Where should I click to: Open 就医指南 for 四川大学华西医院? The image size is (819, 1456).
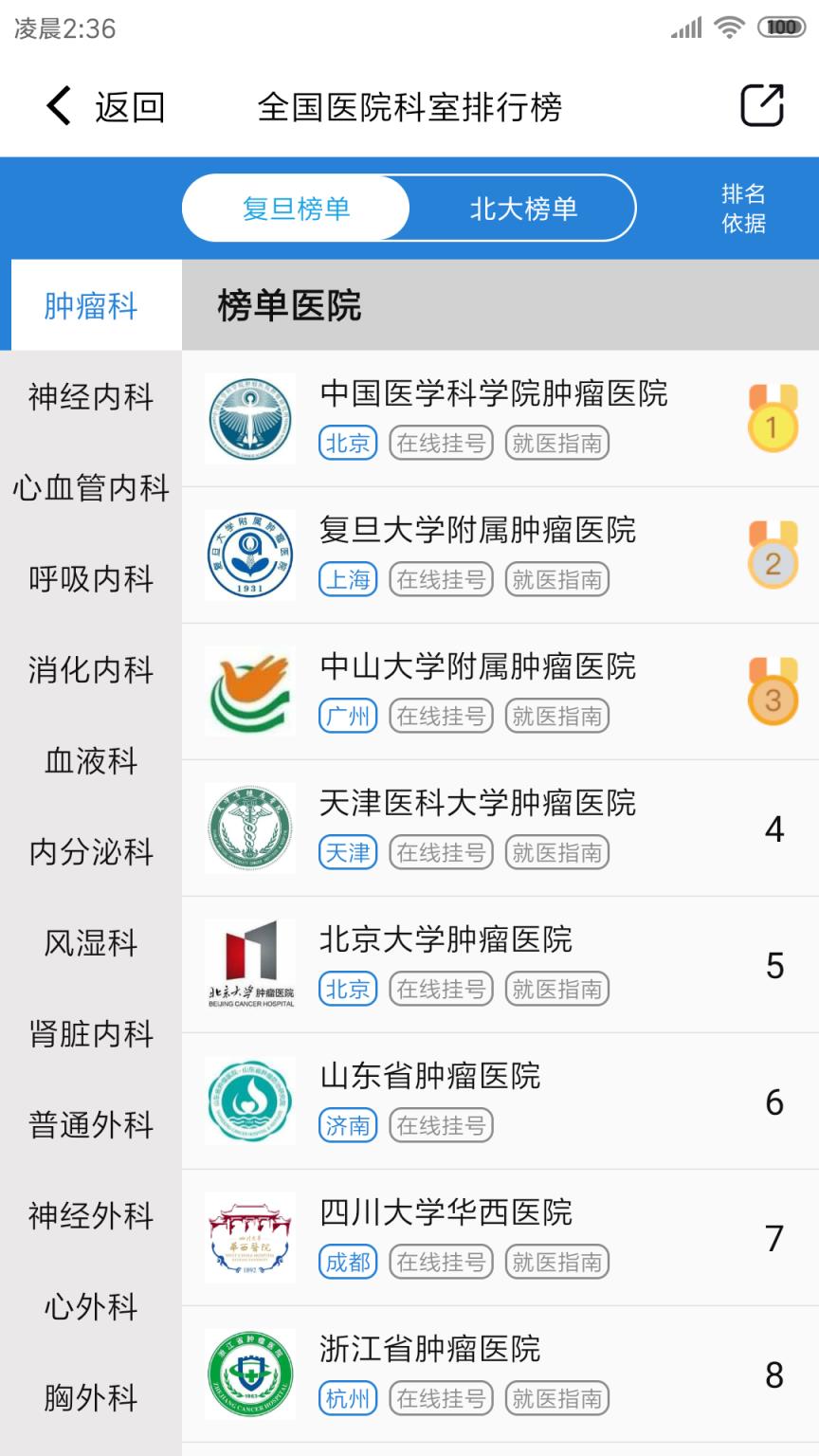(x=557, y=1262)
